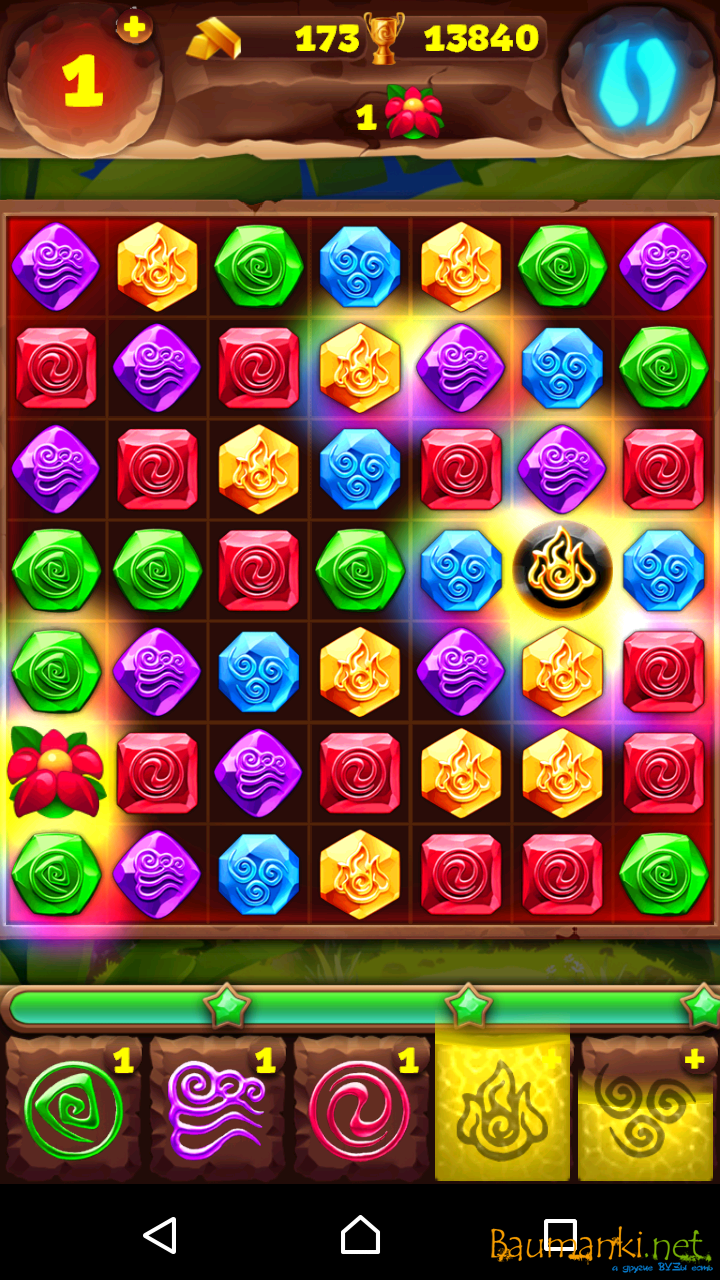Activate the green earth booster
Viewport: 720px width, 1280px height.
pyautogui.click(x=73, y=1110)
